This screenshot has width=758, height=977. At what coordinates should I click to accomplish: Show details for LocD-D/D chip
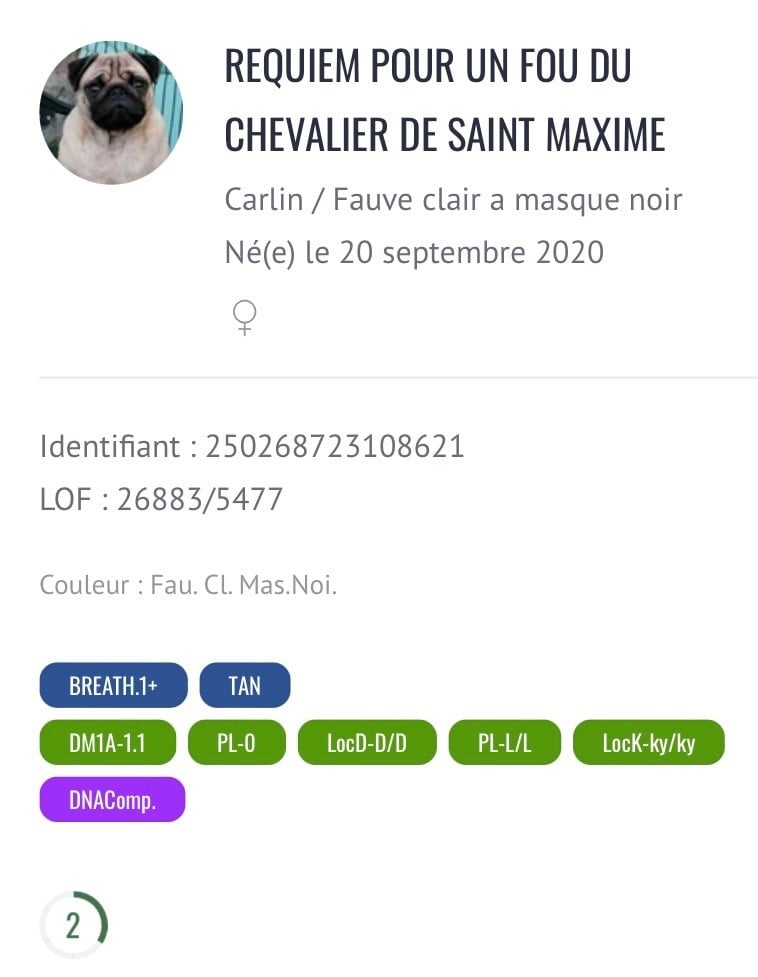point(367,743)
